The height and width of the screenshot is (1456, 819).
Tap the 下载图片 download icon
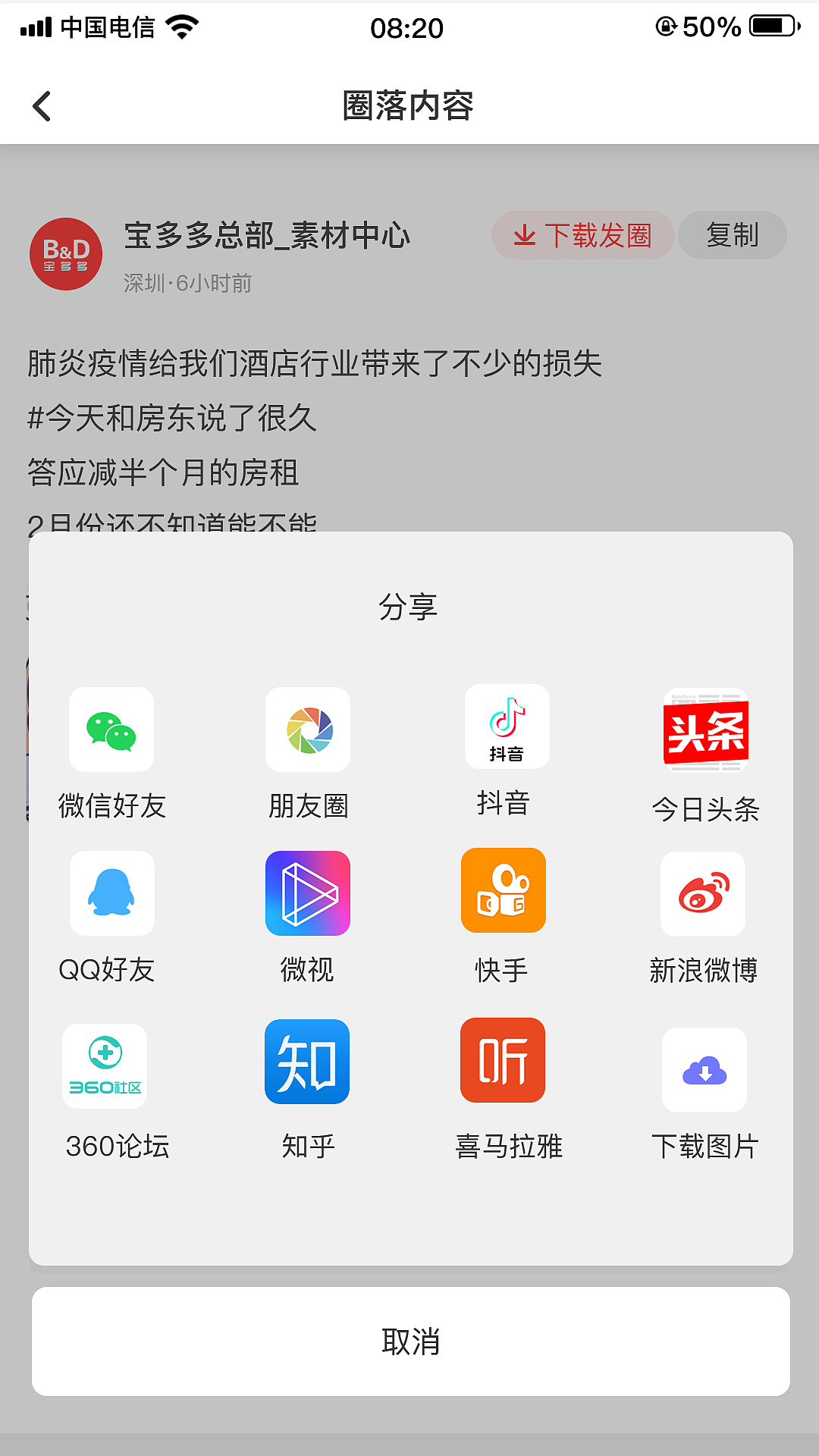[x=704, y=1069]
